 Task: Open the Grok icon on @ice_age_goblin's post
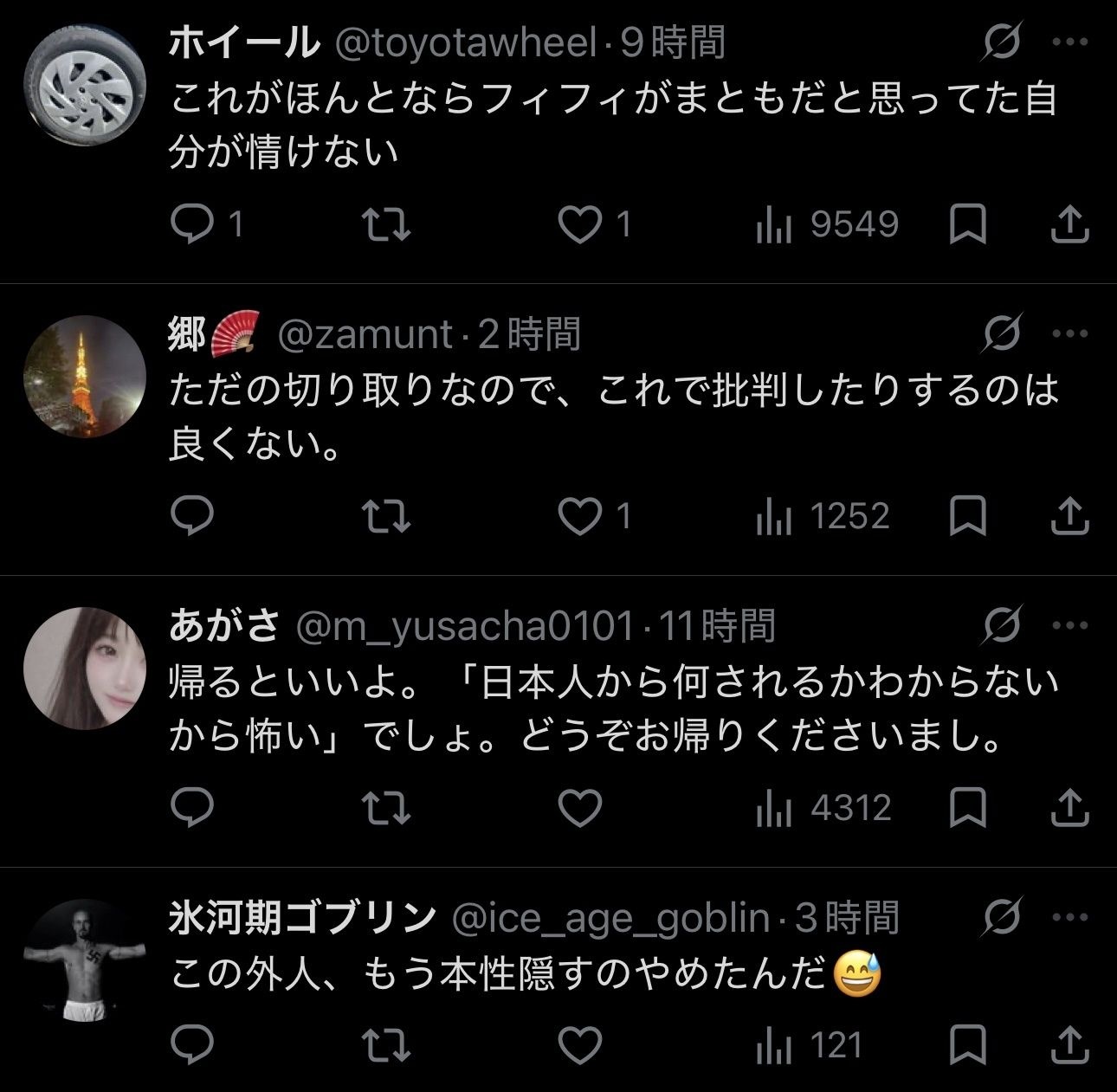[1002, 917]
